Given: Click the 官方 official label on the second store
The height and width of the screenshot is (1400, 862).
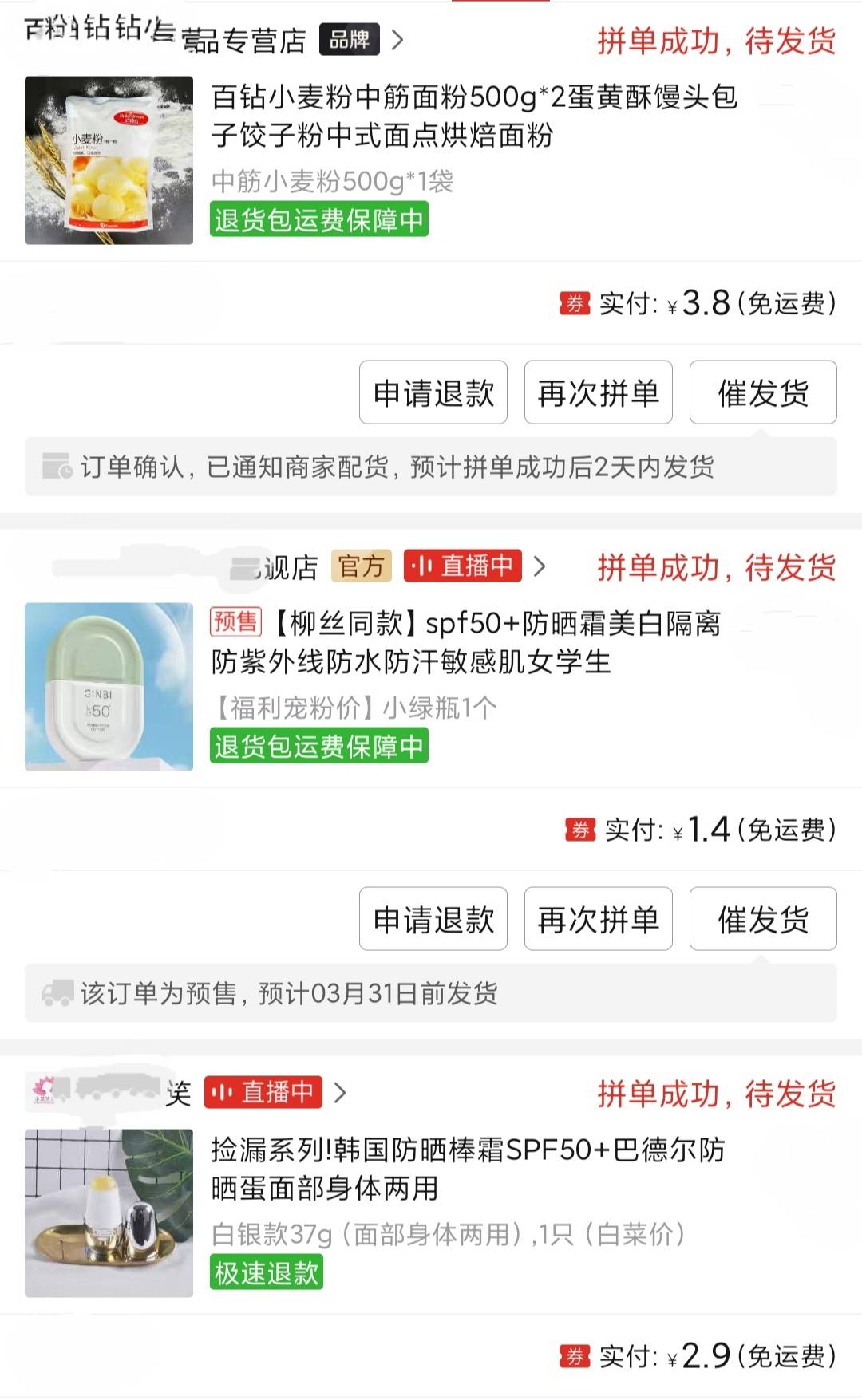Looking at the screenshot, I should click(x=361, y=567).
